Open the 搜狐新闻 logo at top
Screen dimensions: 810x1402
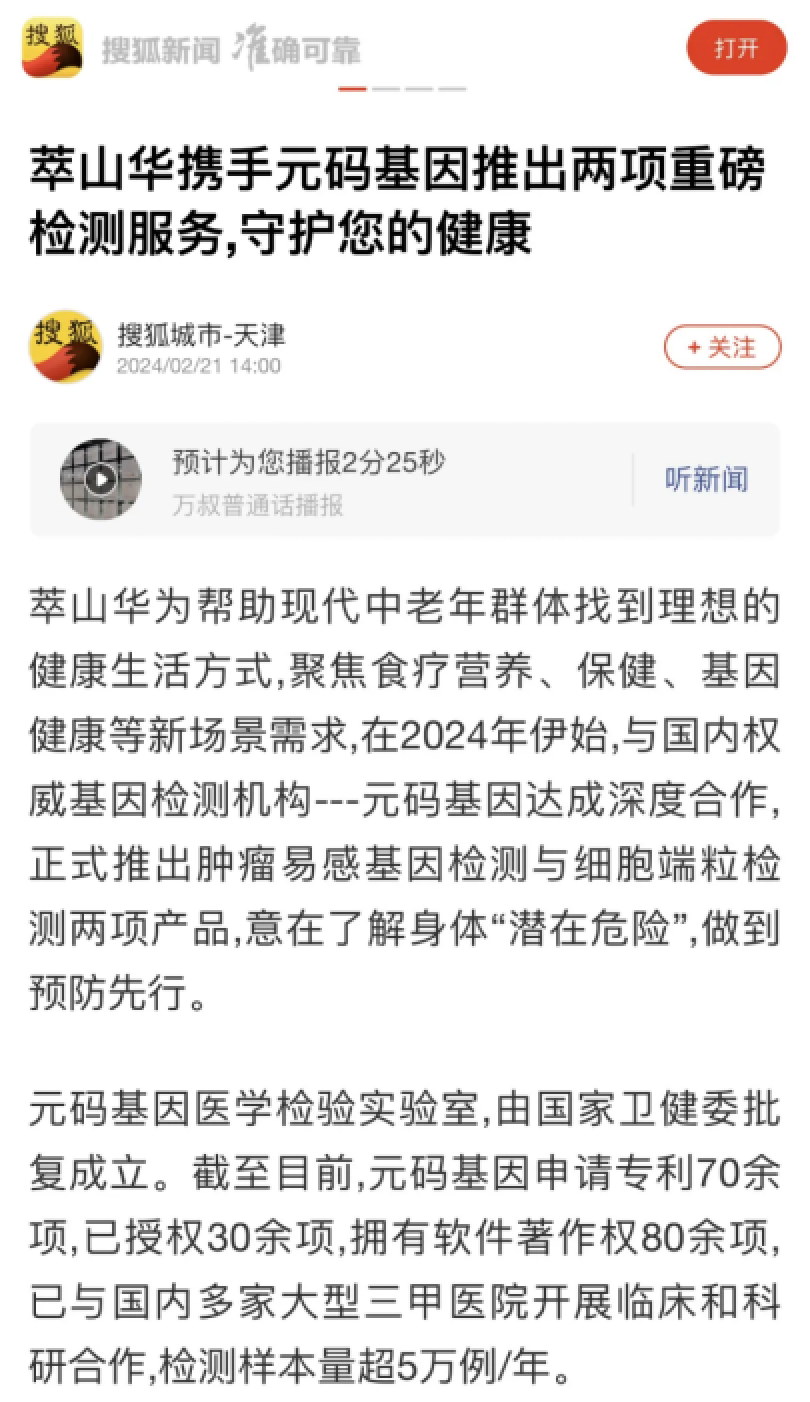(52, 47)
